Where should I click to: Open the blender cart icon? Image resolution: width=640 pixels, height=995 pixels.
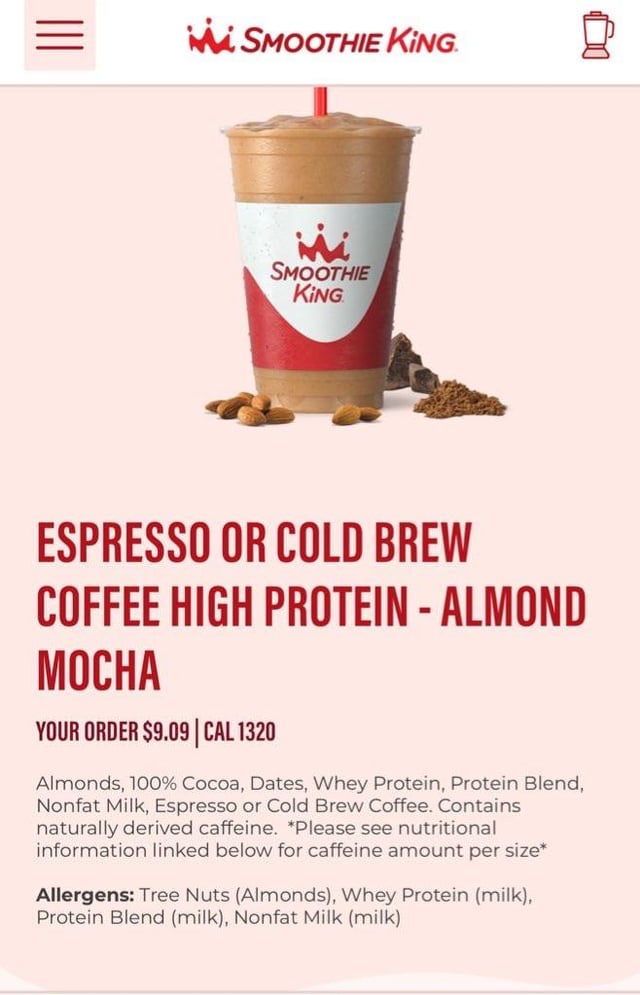coord(597,35)
